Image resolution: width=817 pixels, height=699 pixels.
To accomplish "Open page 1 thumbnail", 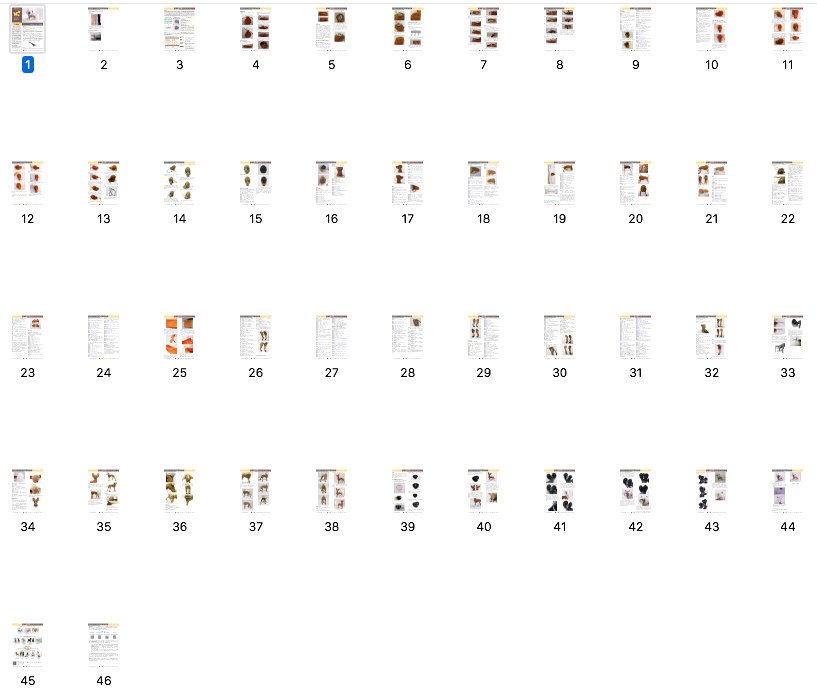I will (x=28, y=29).
